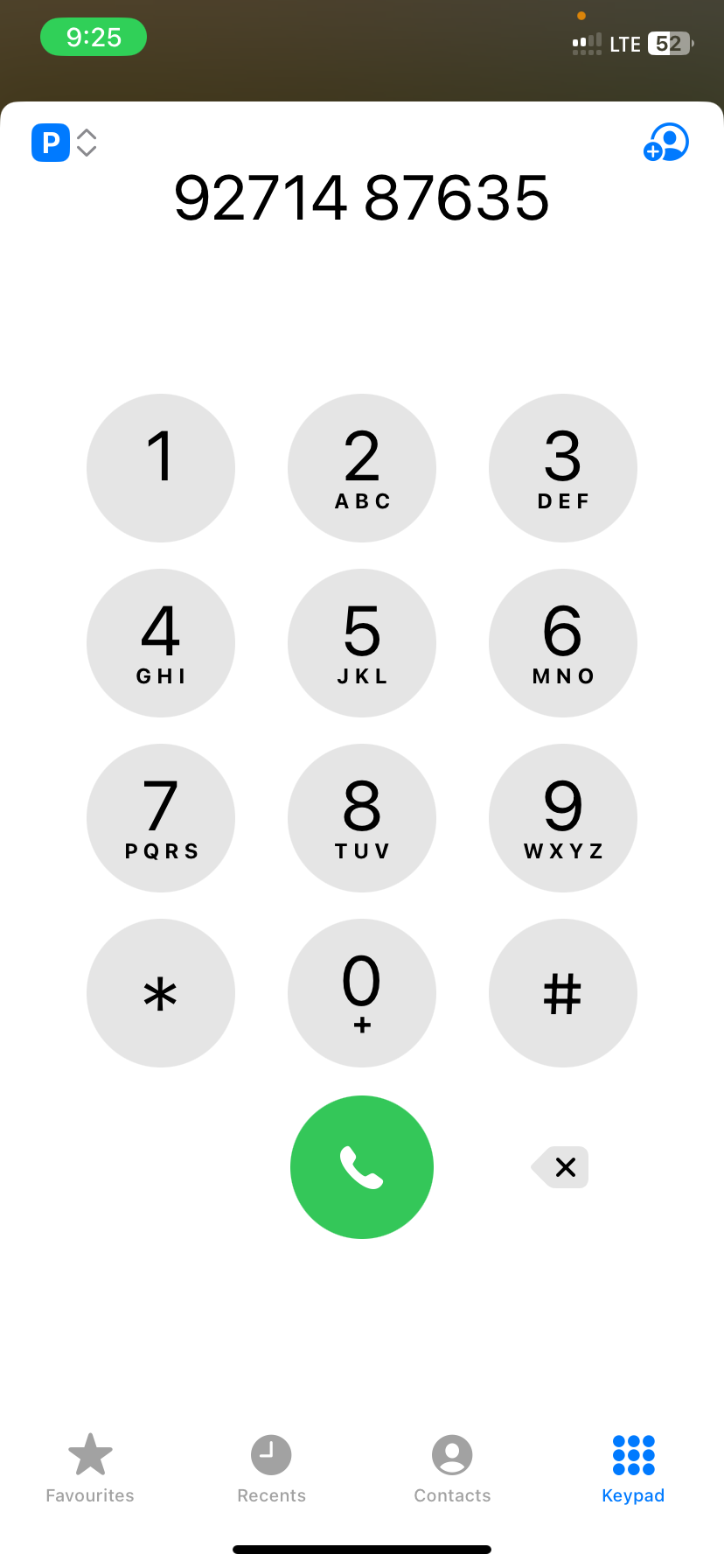Add the dialed number to contacts
Image resolution: width=724 pixels, height=1568 pixels.
[666, 142]
